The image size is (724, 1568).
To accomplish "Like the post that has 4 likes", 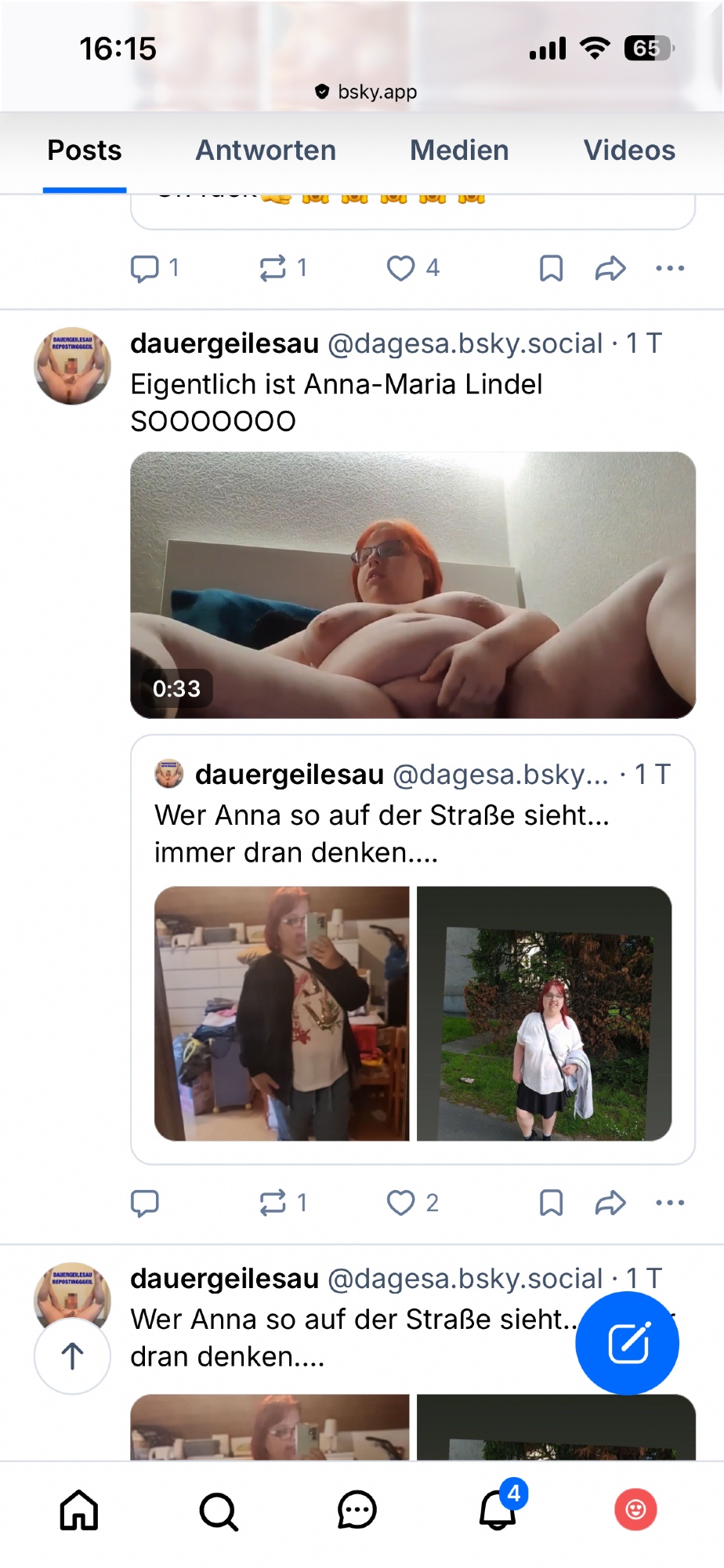I will tap(401, 268).
